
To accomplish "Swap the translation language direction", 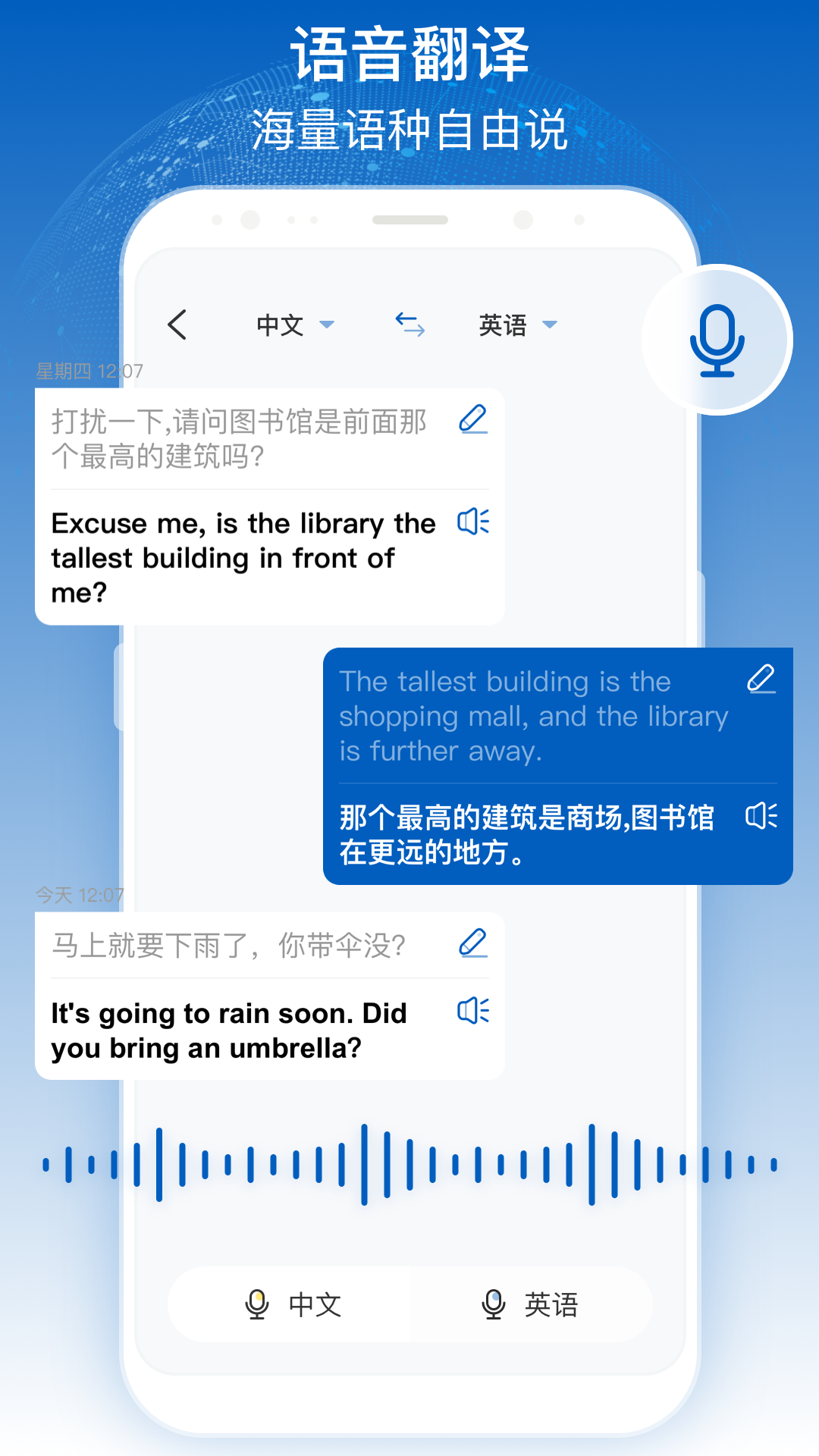I will click(x=408, y=325).
